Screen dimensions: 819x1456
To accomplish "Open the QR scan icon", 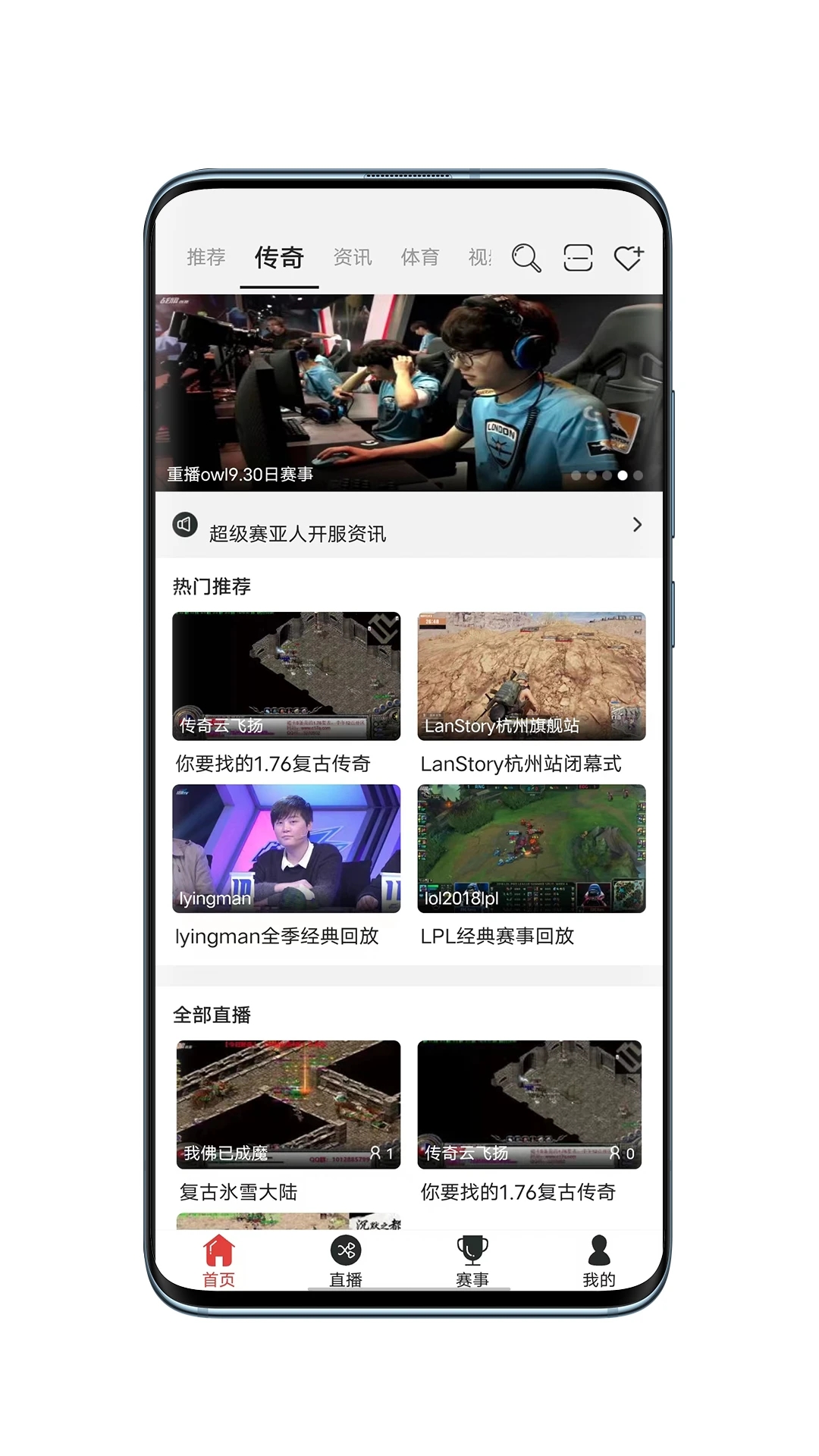I will tap(577, 258).
